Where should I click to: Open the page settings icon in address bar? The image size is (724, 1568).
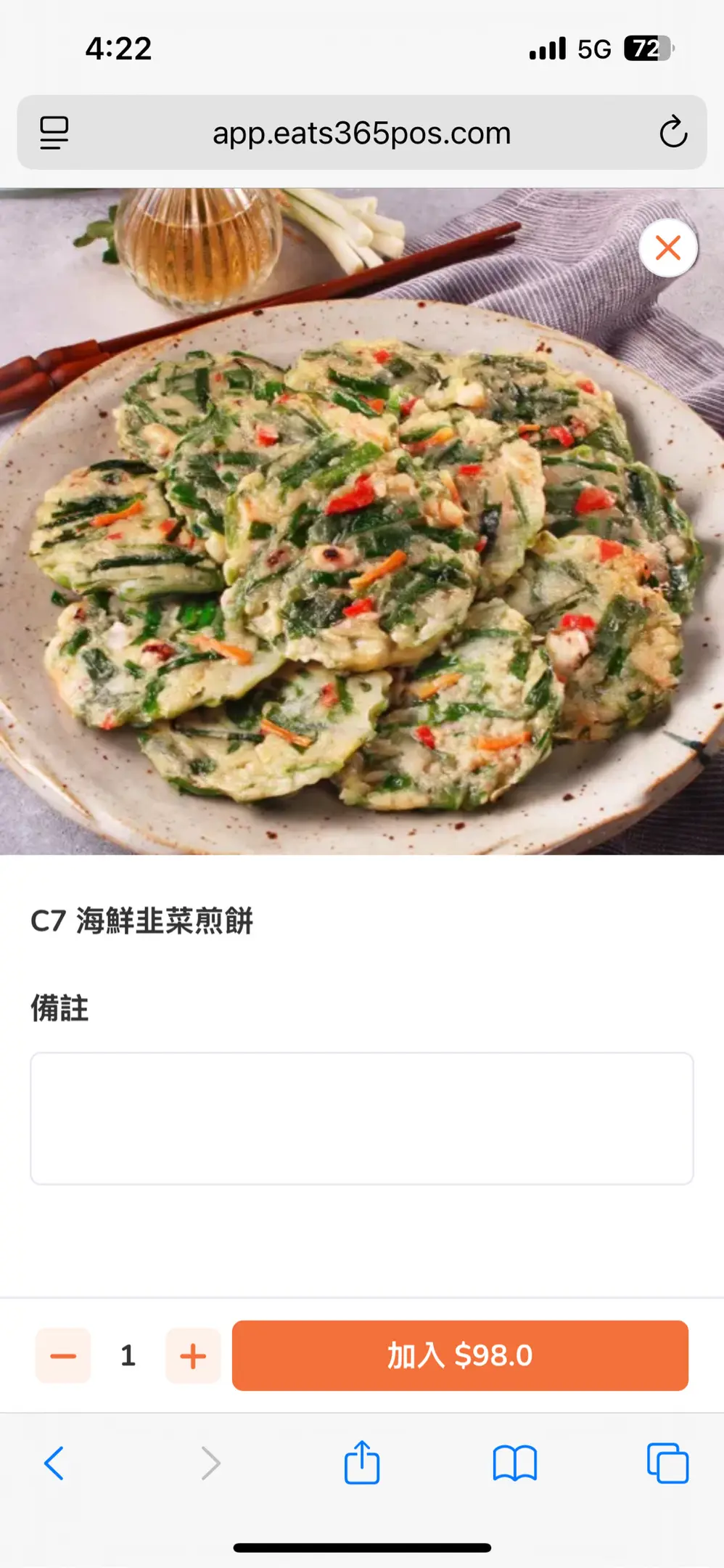point(54,132)
